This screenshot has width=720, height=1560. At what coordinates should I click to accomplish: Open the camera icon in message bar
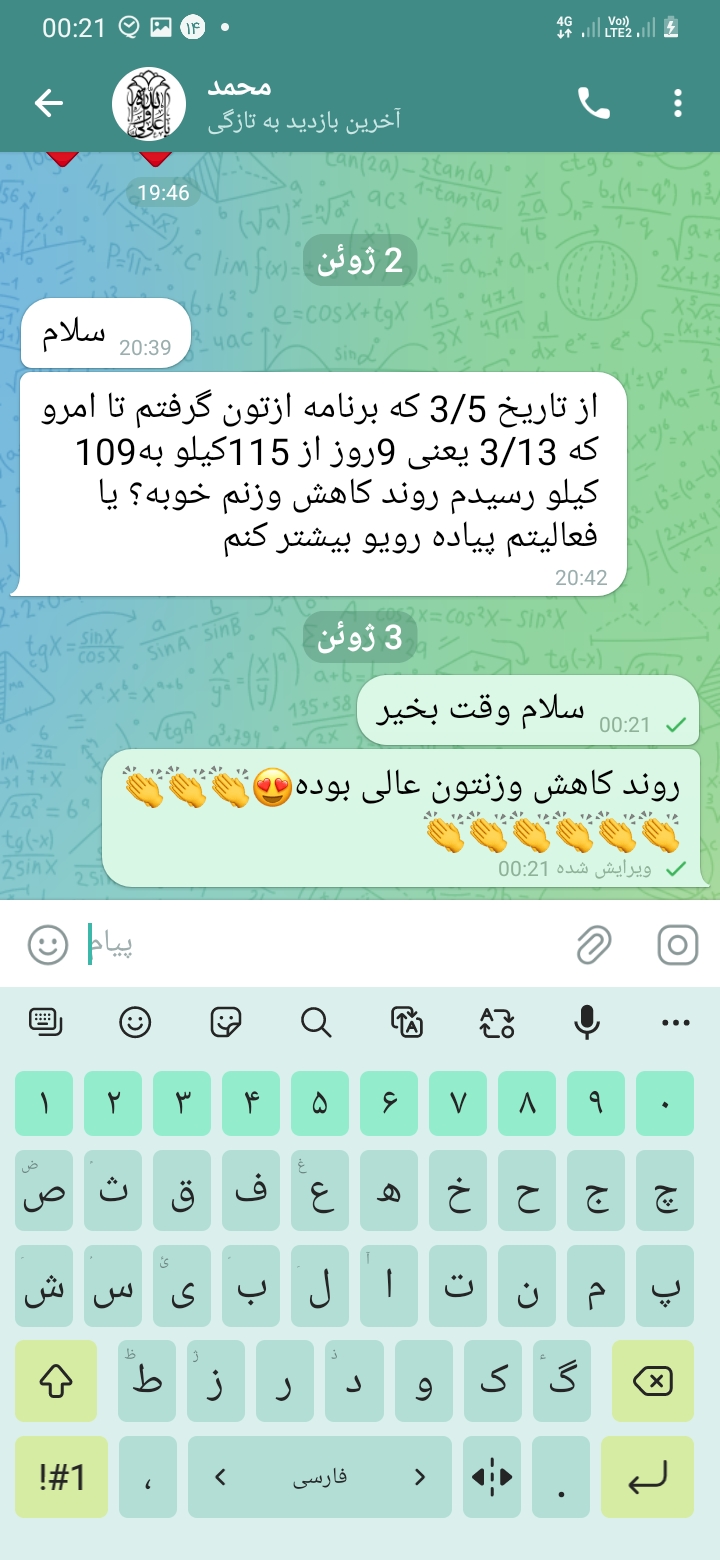(677, 944)
